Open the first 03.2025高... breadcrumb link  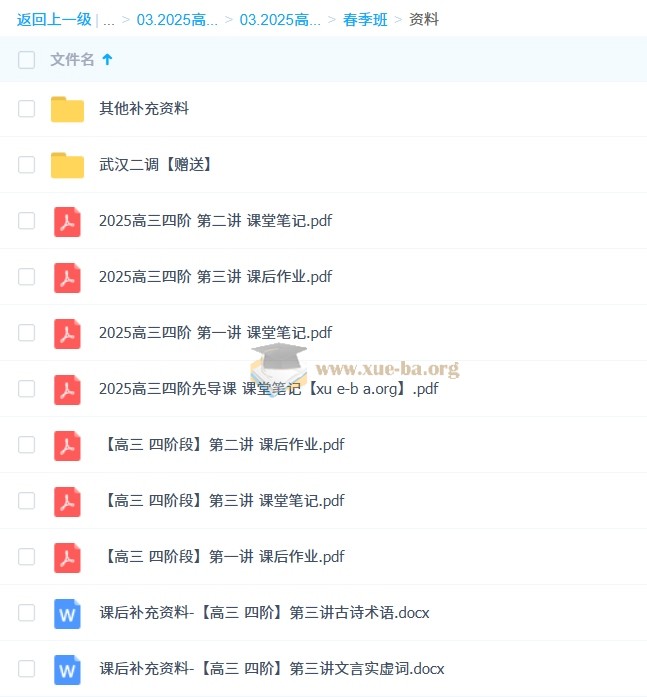(x=177, y=19)
